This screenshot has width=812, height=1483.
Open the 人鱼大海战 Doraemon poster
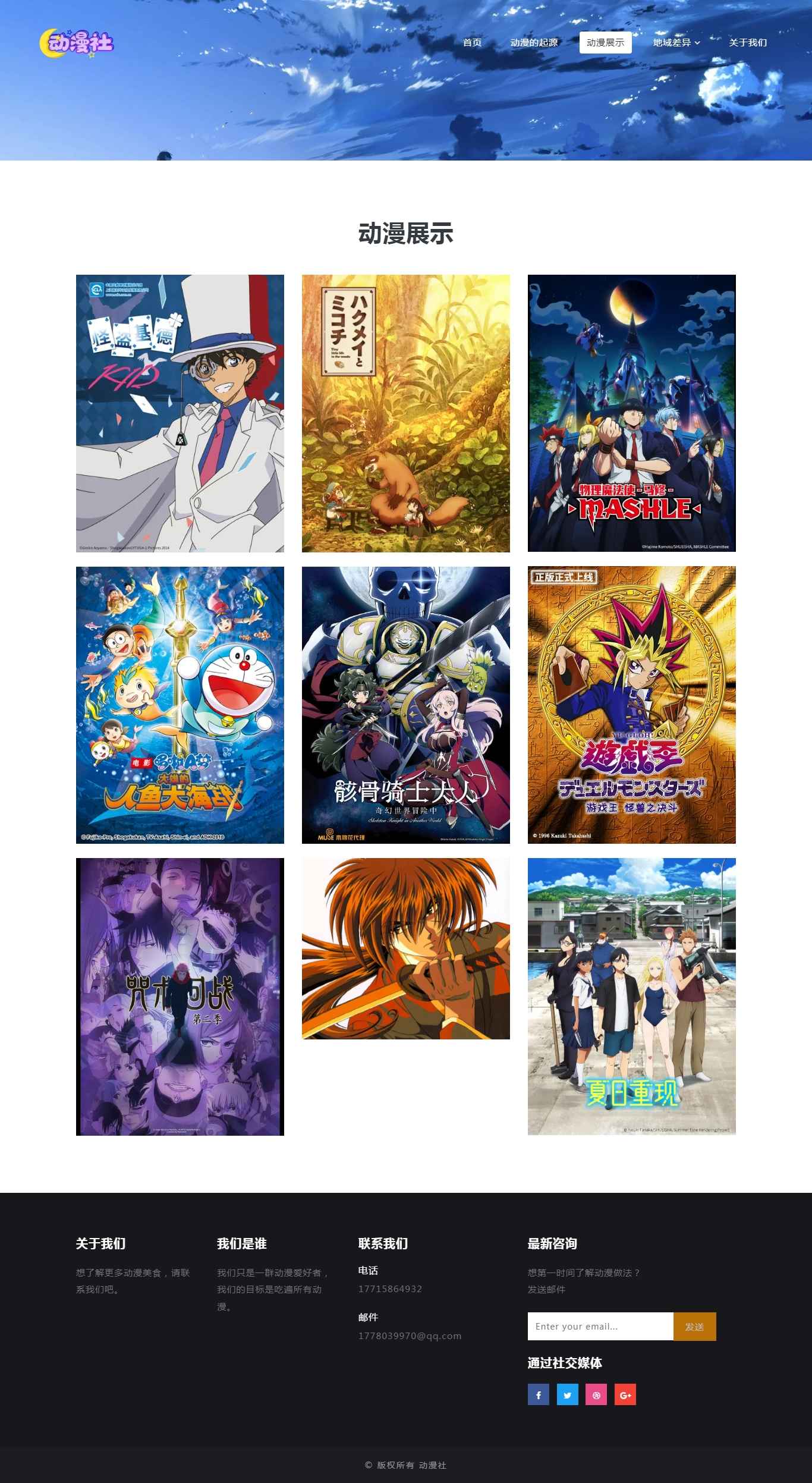point(180,705)
